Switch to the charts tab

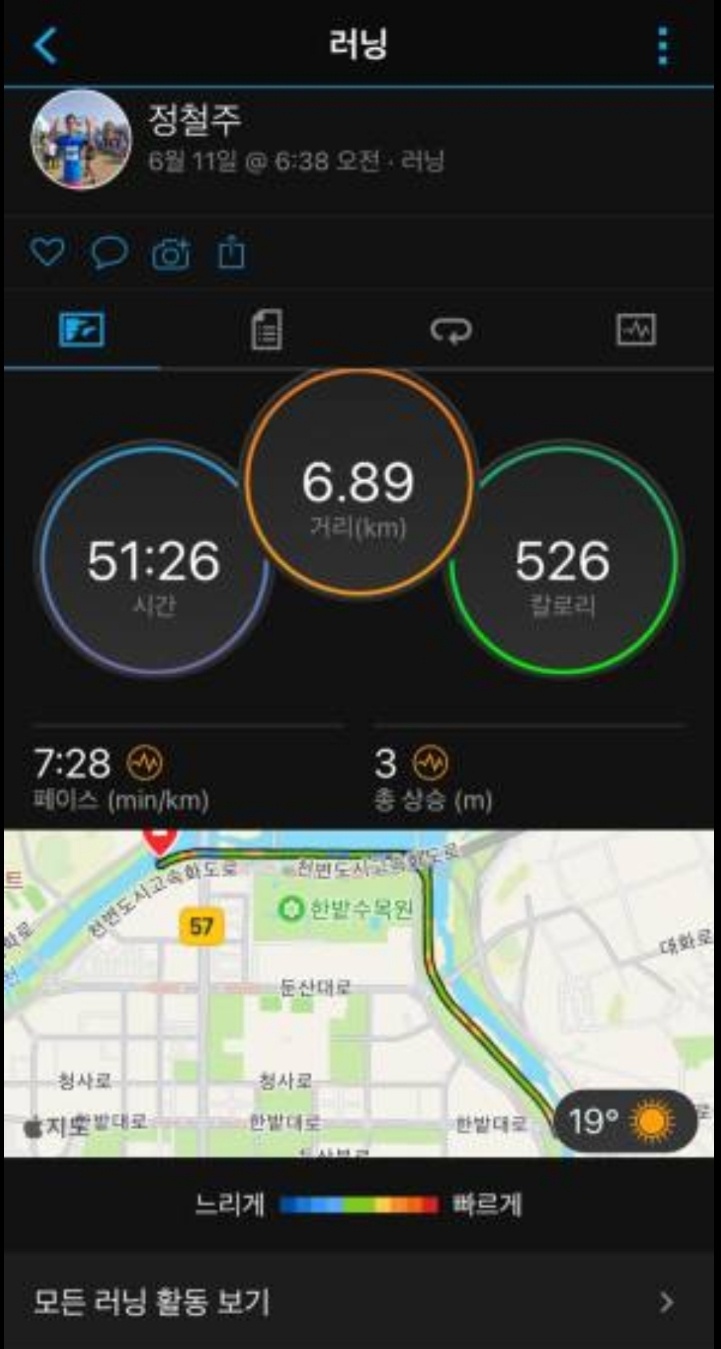coord(635,331)
